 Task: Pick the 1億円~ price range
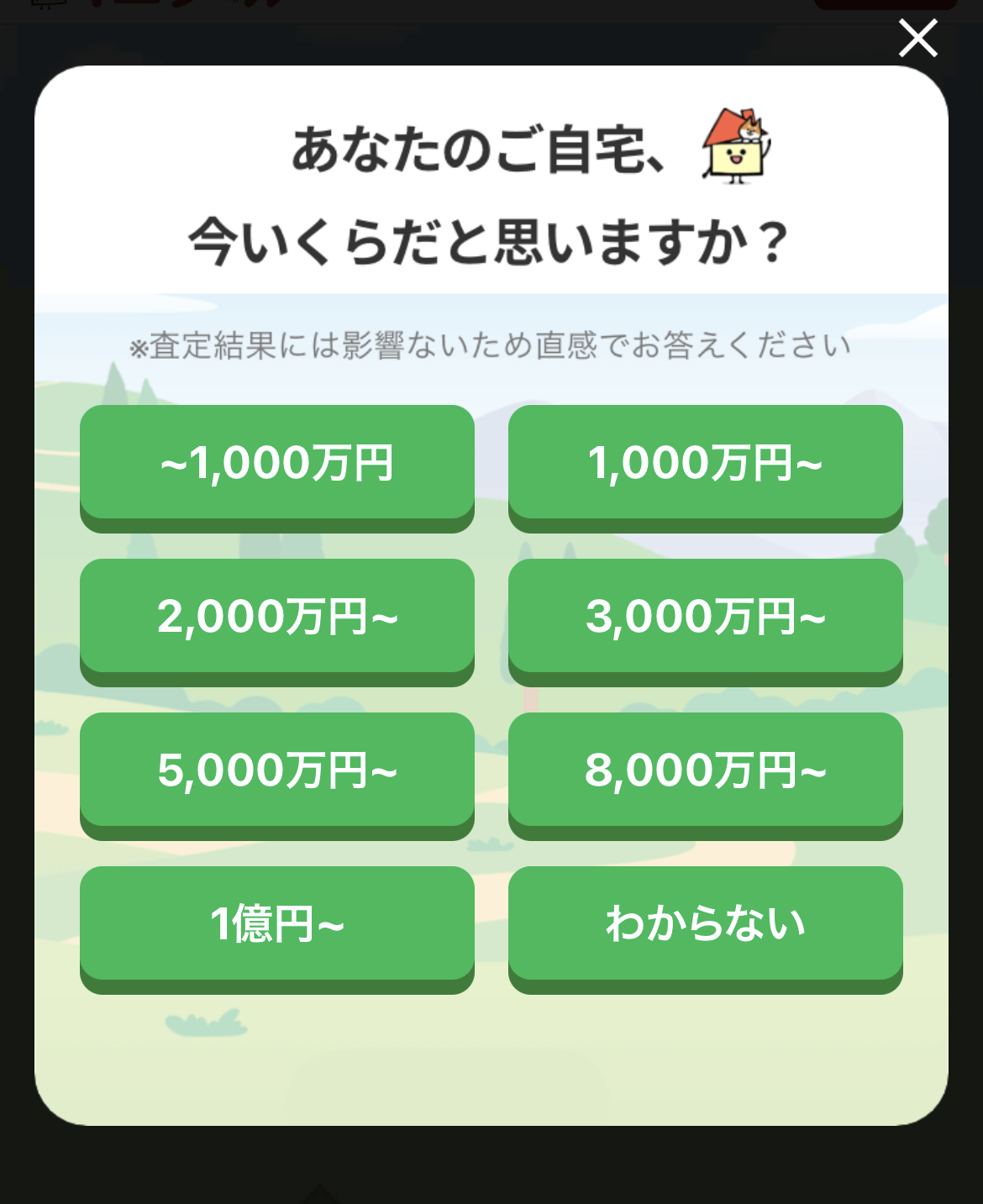(x=277, y=925)
